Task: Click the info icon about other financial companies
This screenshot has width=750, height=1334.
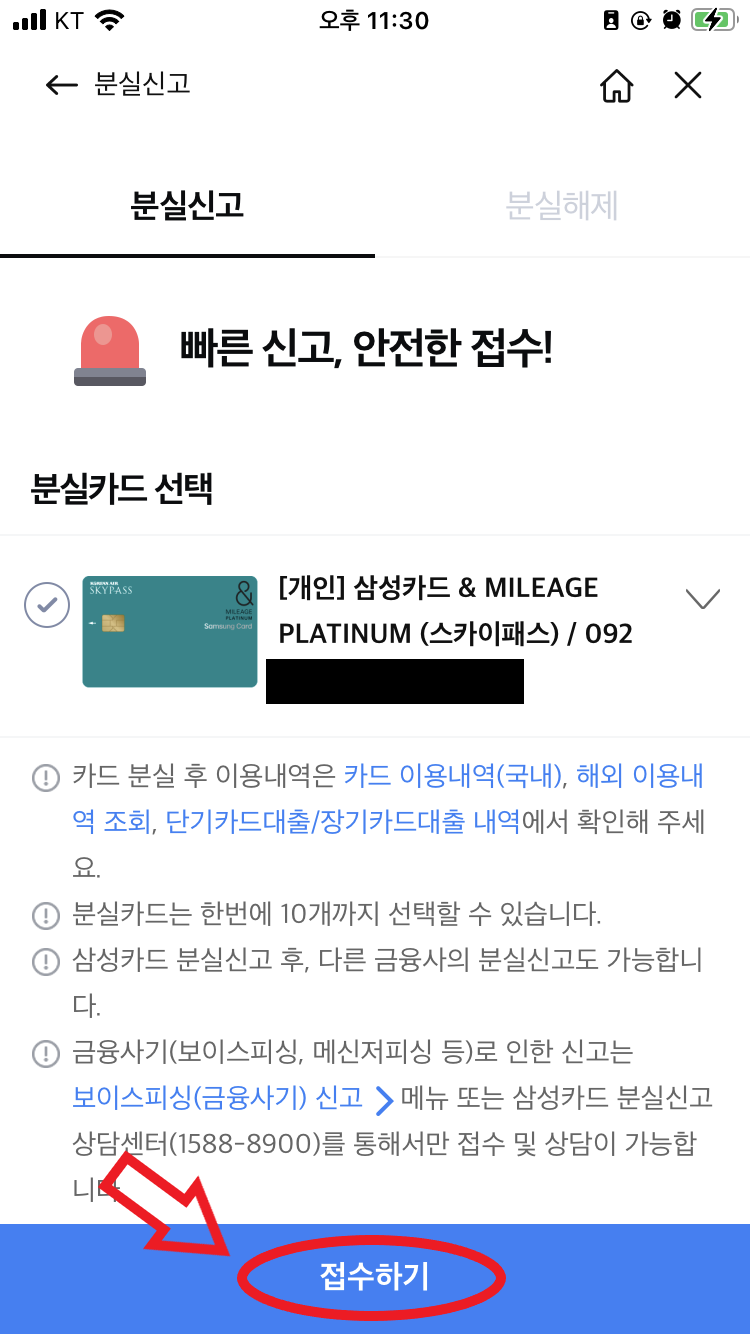Action: [x=46, y=962]
